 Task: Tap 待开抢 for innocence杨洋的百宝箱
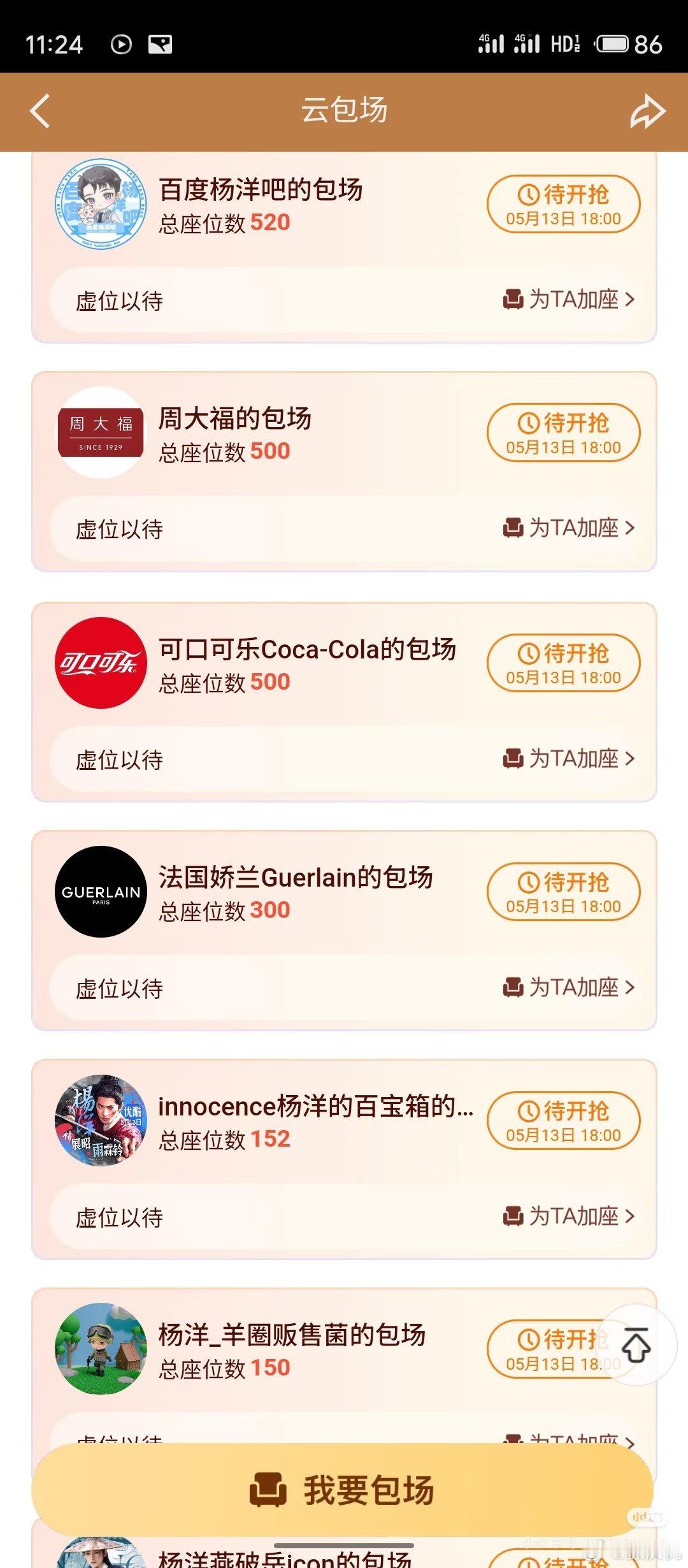[x=563, y=1121]
